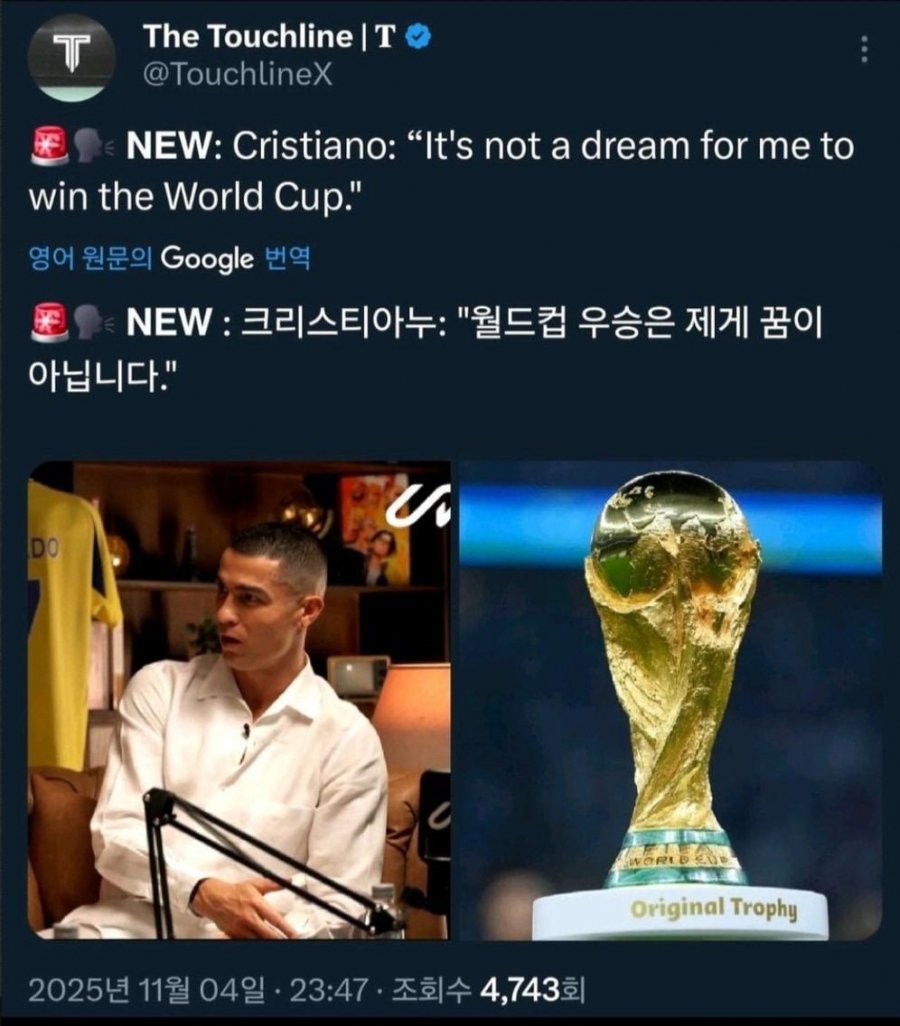Open The Touchline profile avatar
900x1026 pixels.
pos(71,58)
